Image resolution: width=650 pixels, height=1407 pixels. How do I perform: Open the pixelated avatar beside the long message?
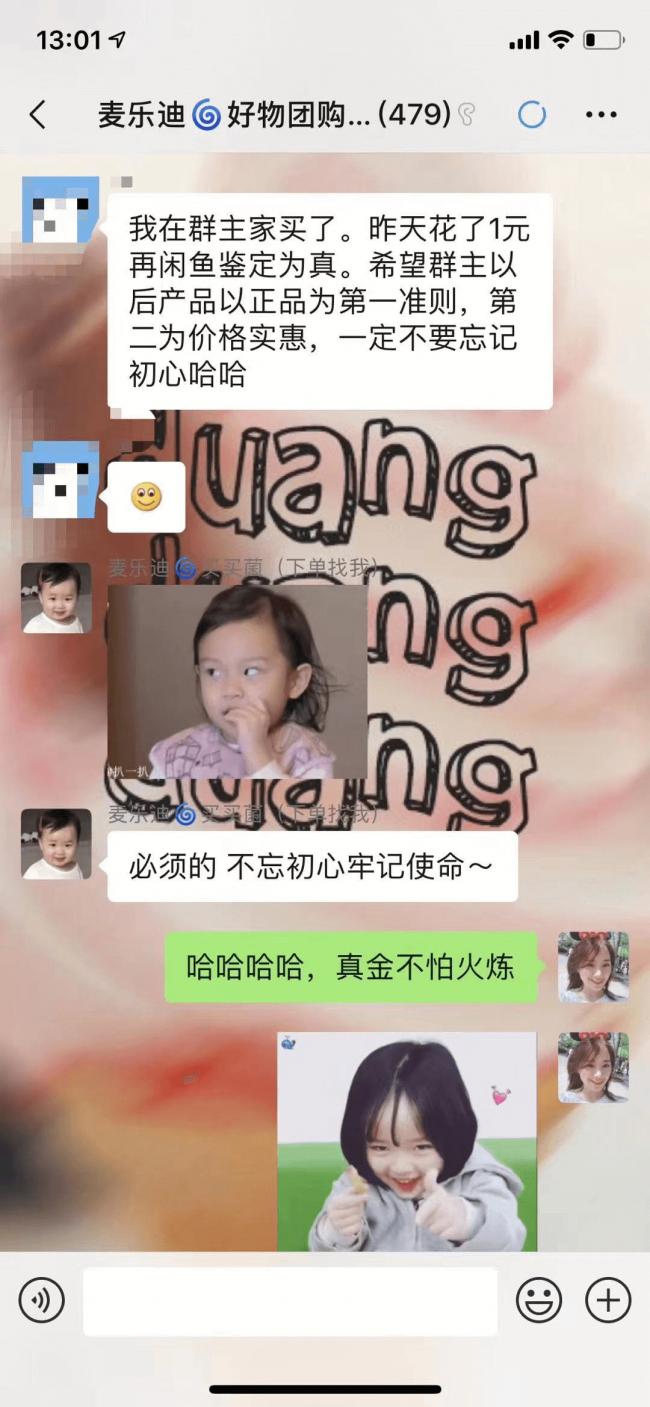60,211
